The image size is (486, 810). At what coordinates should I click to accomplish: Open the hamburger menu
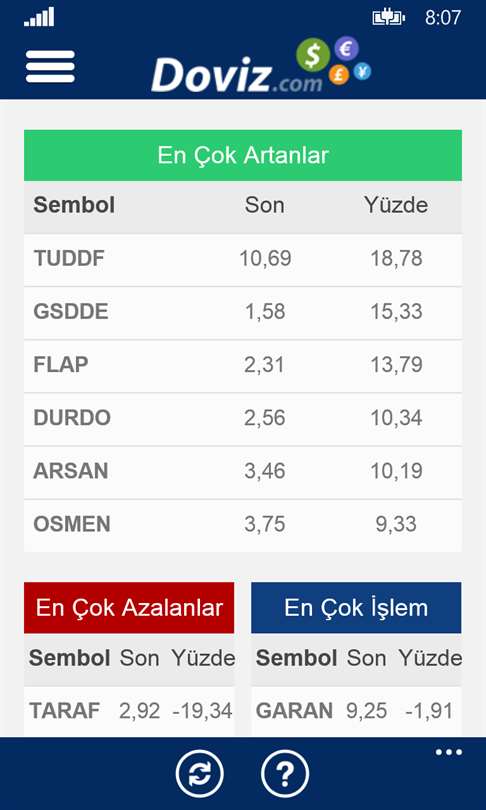tap(50, 67)
